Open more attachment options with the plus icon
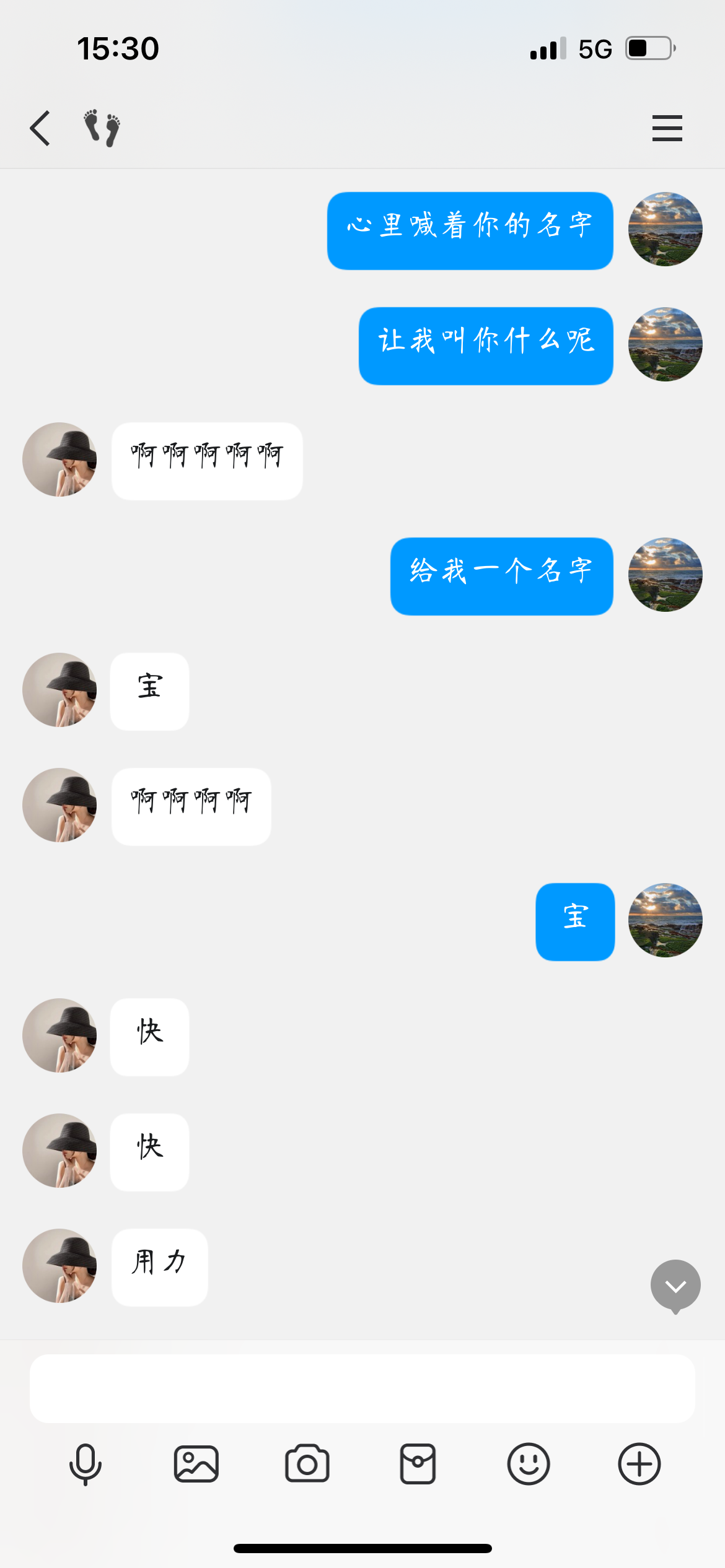Screen dimensions: 725x1568 (x=639, y=1465)
